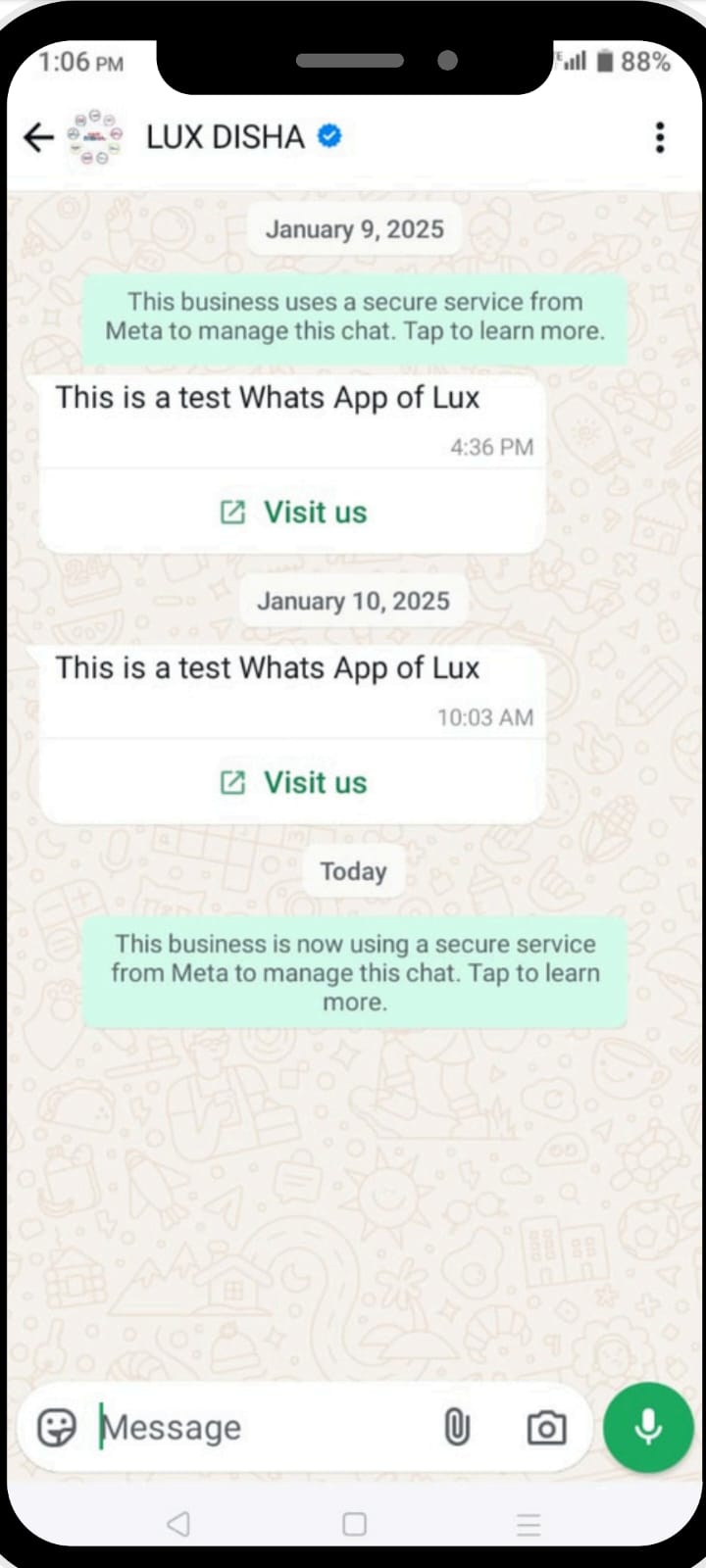Tap Visit us under the 4:36 PM message

(294, 513)
